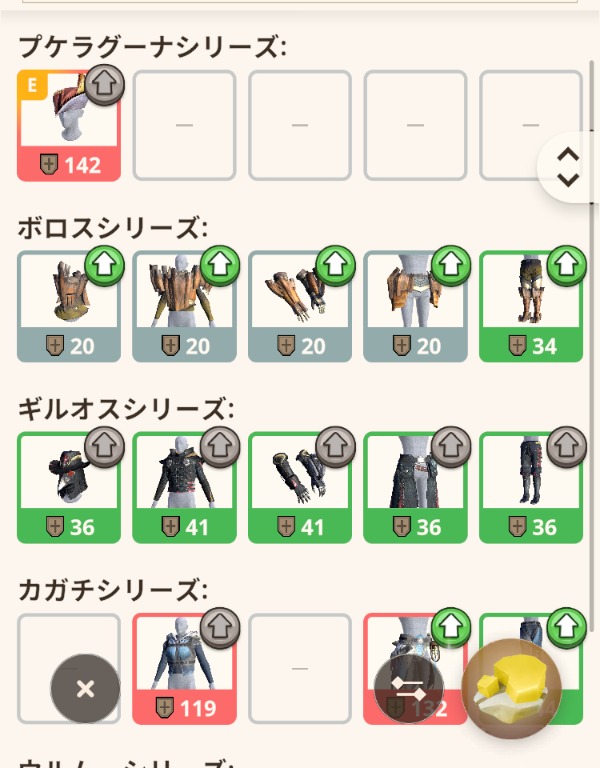Select the equipped プケラグーナ helmet with defense 142

(x=68, y=125)
